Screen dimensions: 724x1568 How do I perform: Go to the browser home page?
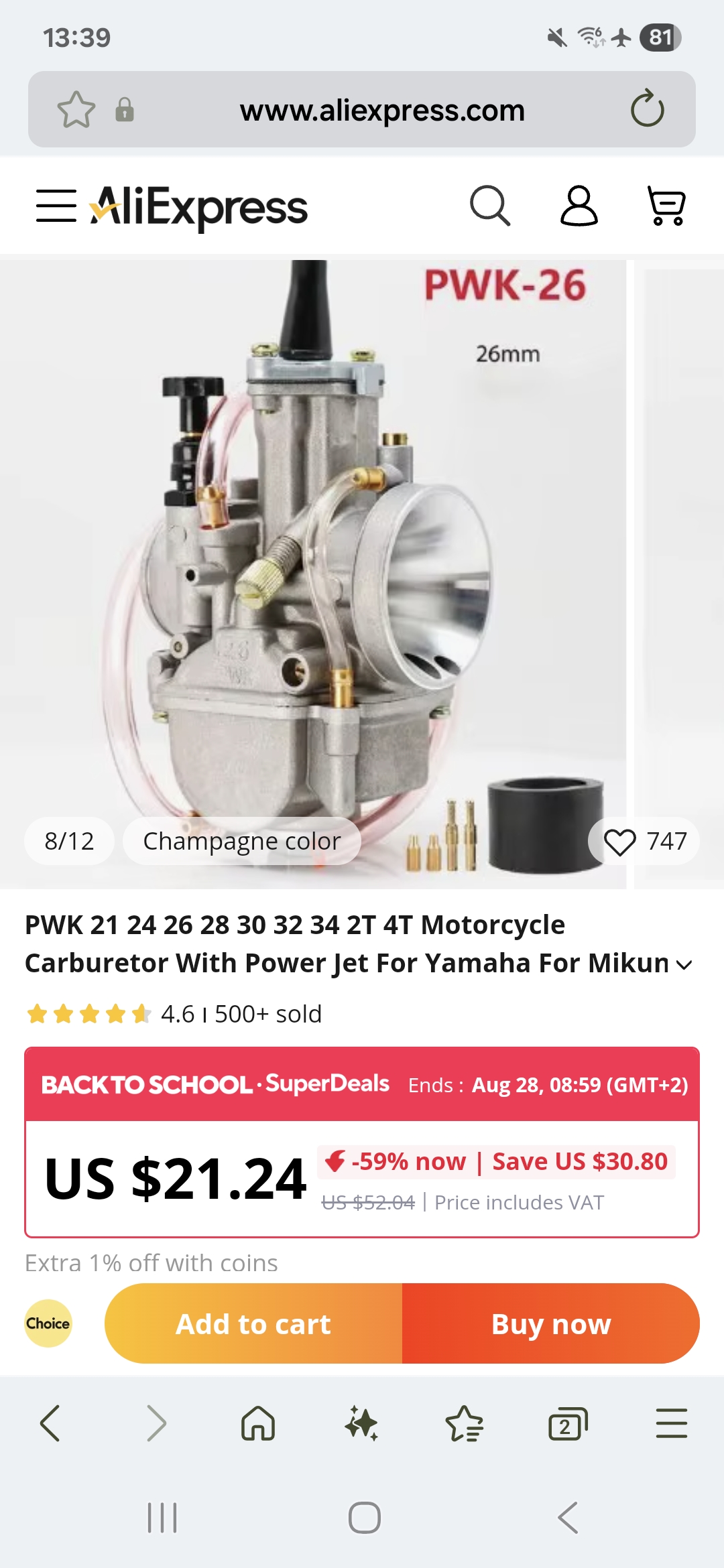click(x=258, y=1423)
